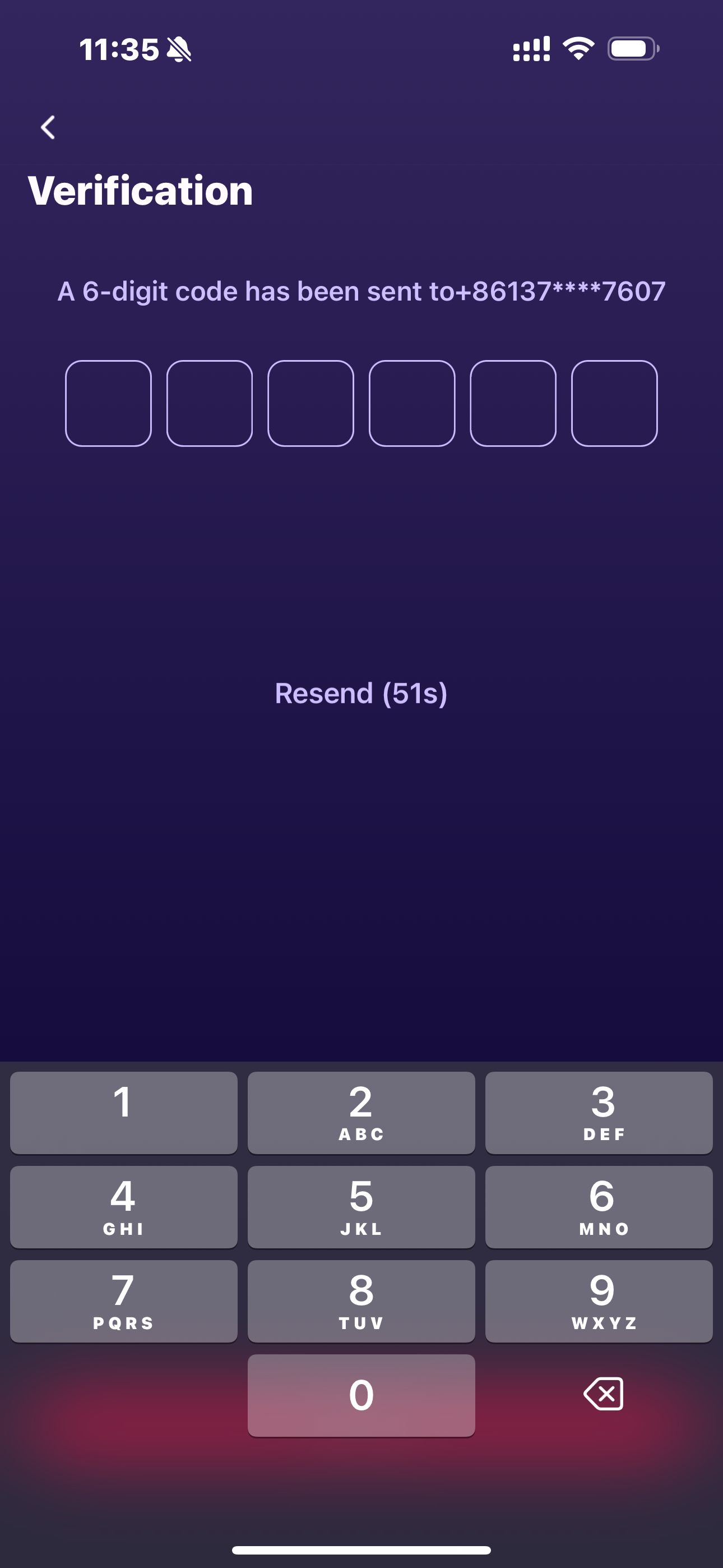Viewport: 723px width, 1568px height.
Task: Type digit 5 using the keypad
Action: click(361, 1206)
